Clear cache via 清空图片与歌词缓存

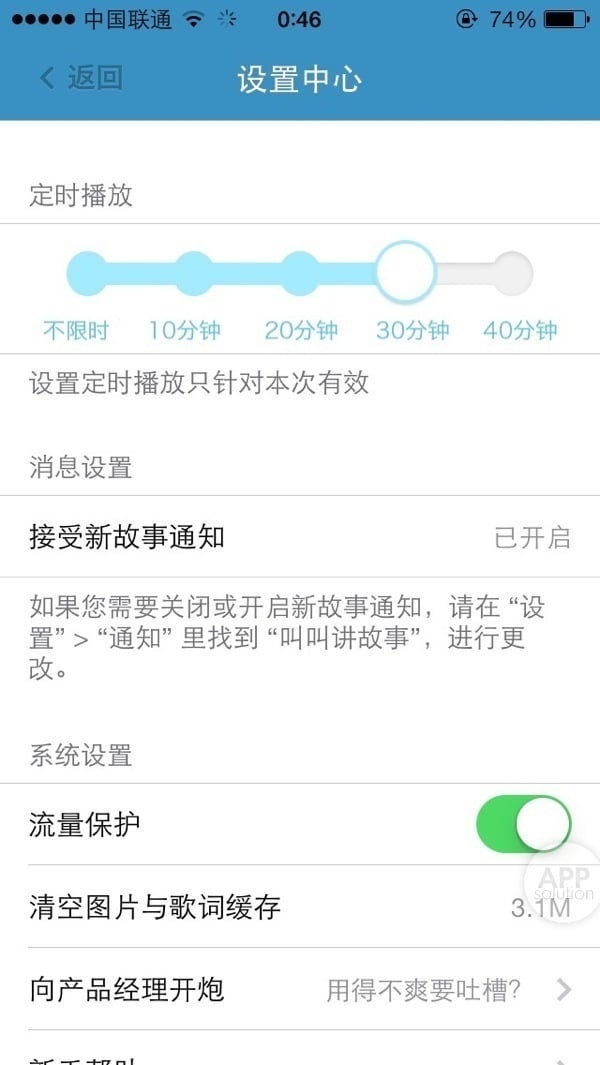(x=300, y=907)
